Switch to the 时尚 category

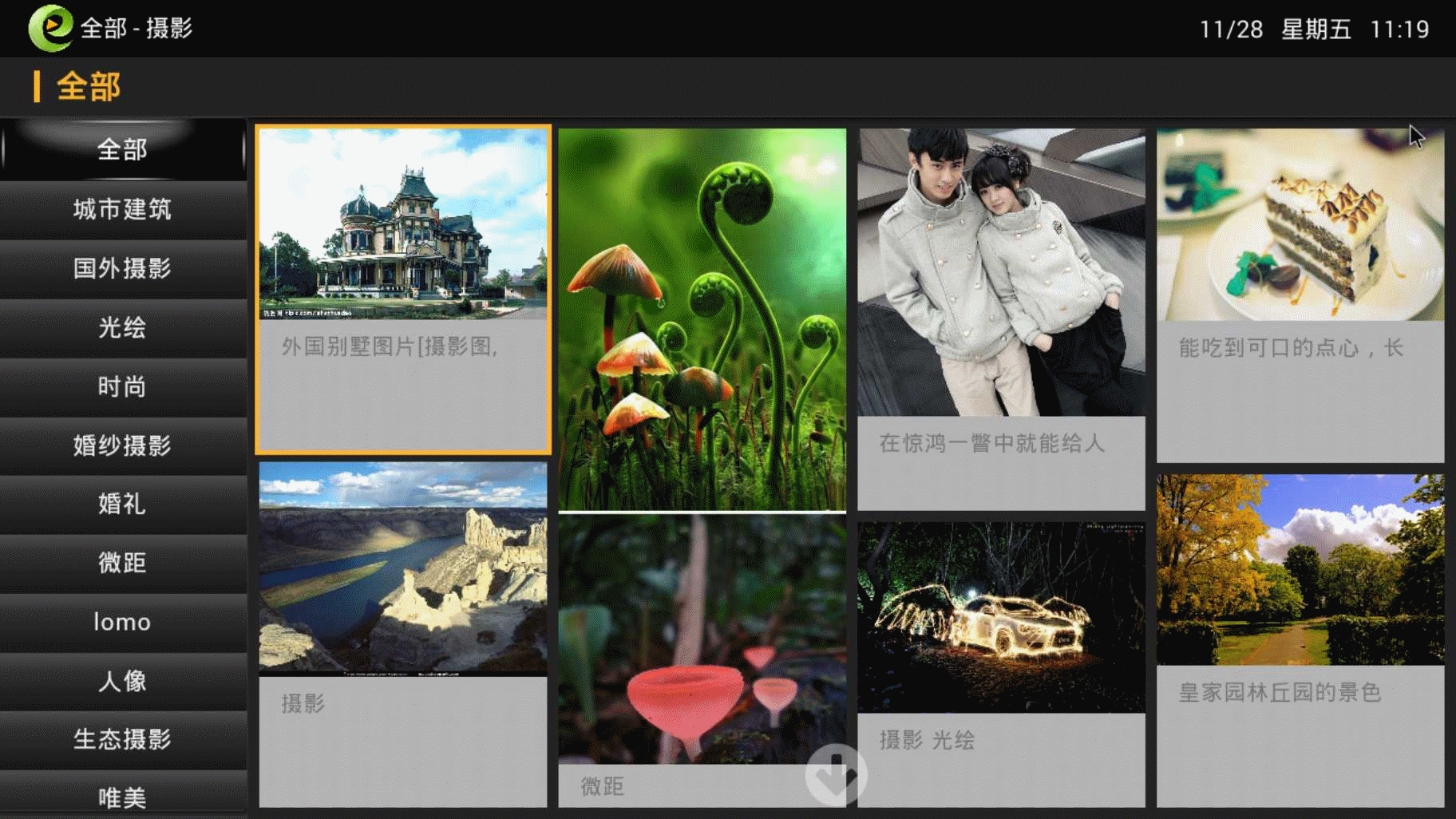[122, 386]
